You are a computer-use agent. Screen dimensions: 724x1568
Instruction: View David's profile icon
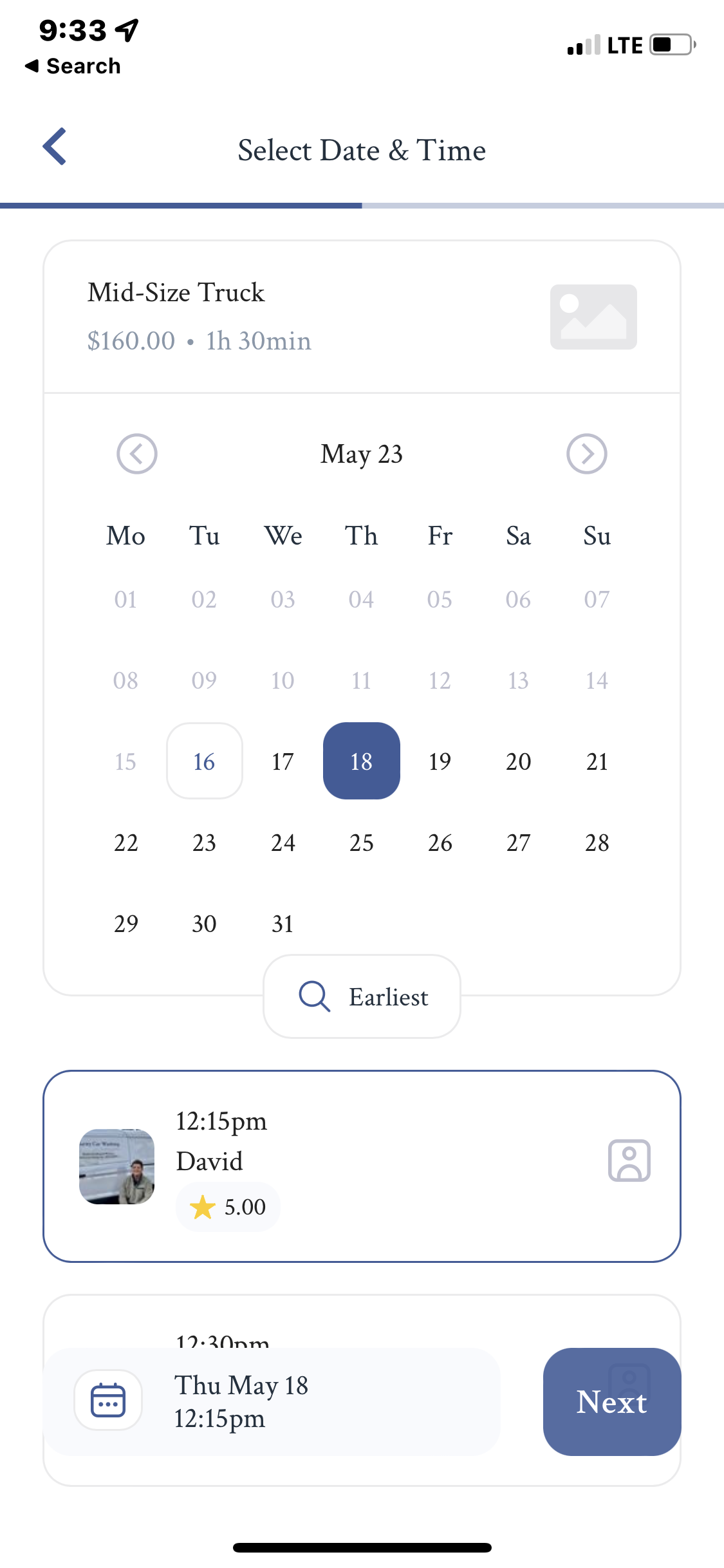(x=629, y=1161)
